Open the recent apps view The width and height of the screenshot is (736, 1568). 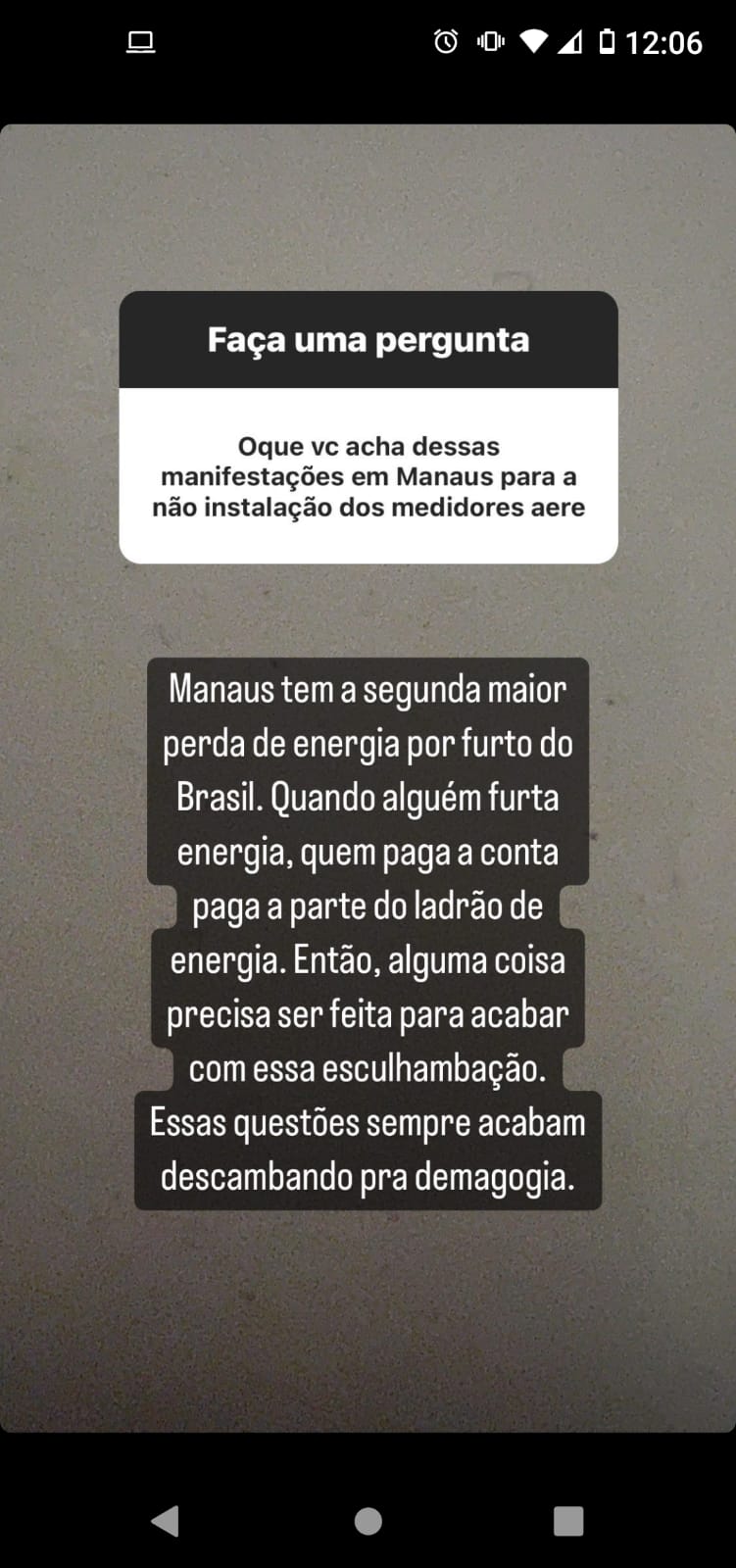568,1520
